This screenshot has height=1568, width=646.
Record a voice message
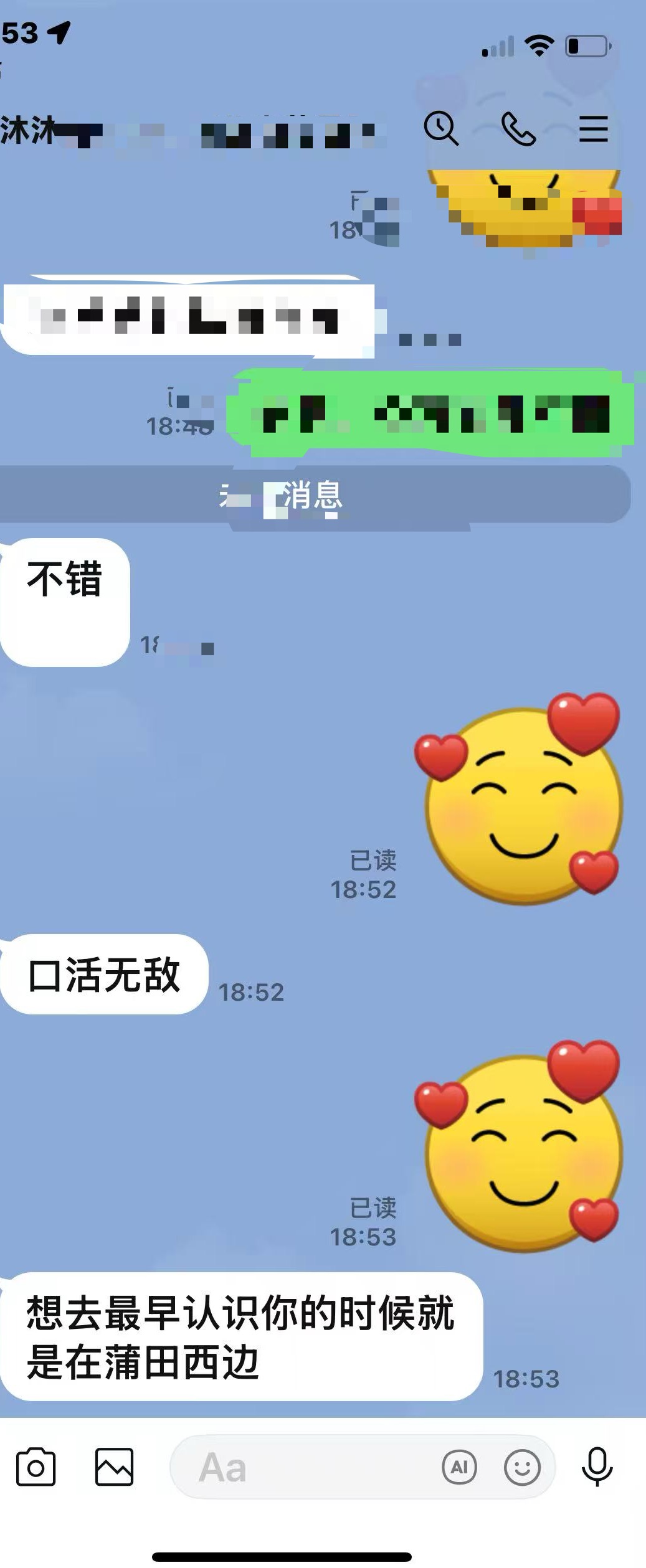pyautogui.click(x=597, y=1467)
